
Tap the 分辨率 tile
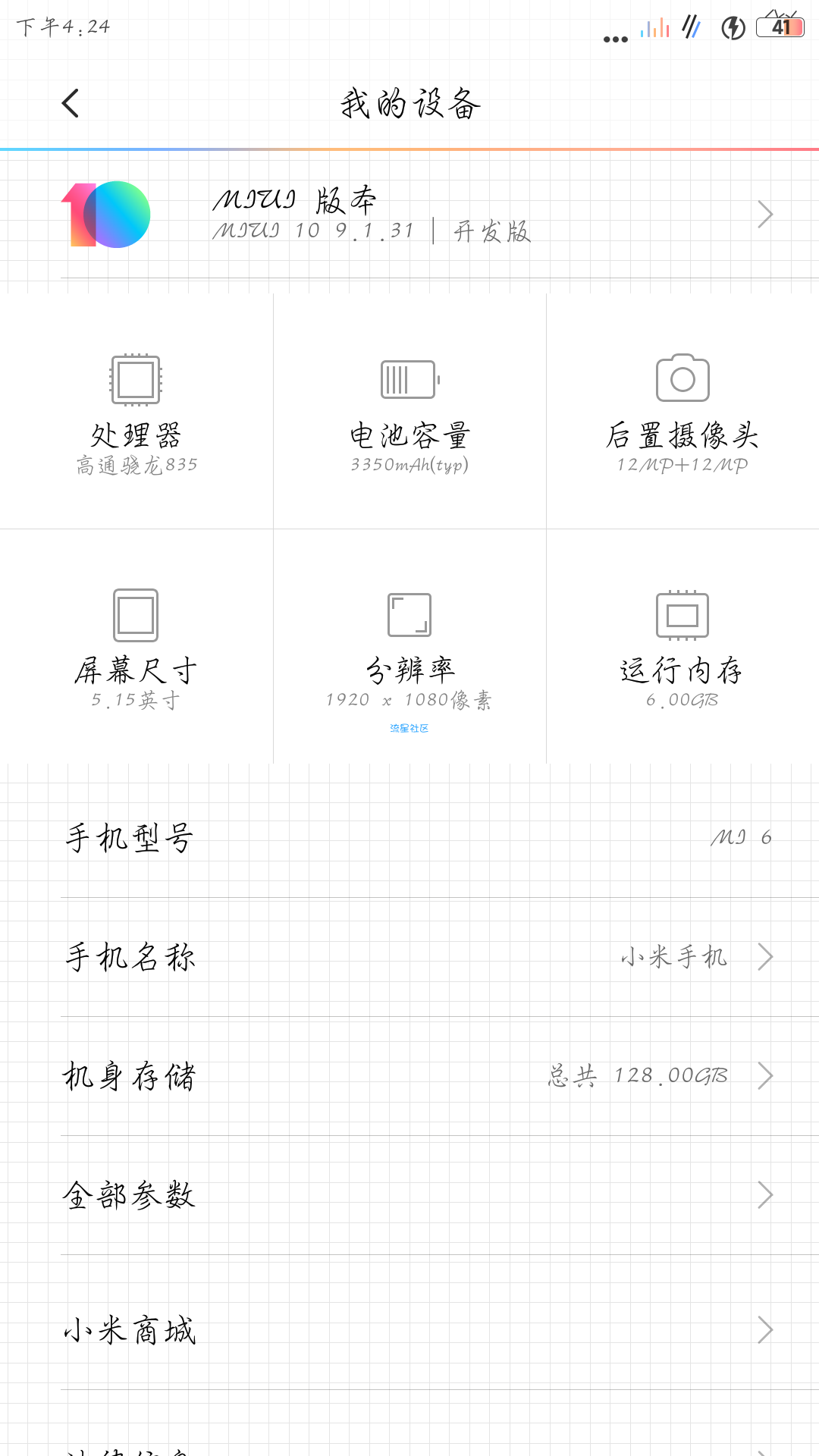coord(409,646)
